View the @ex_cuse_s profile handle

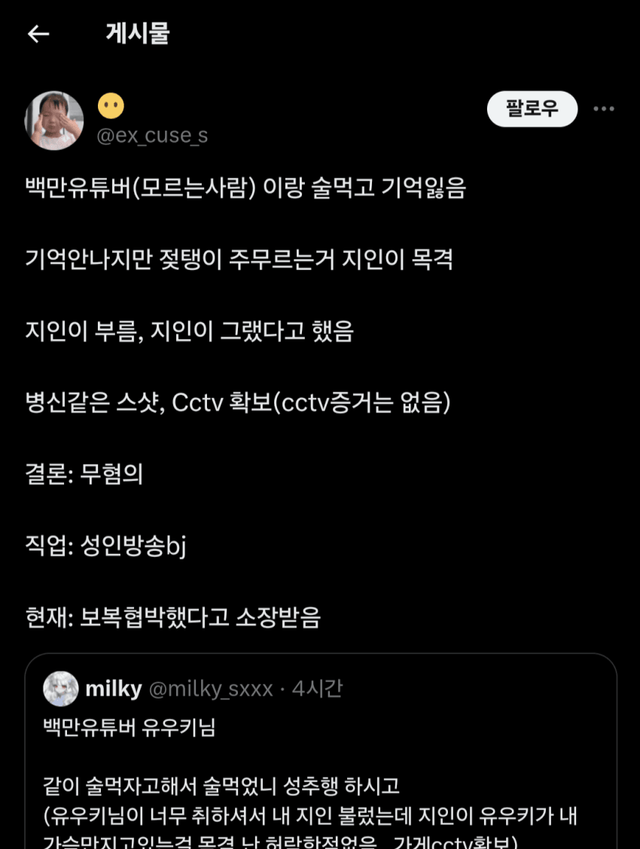point(152,136)
